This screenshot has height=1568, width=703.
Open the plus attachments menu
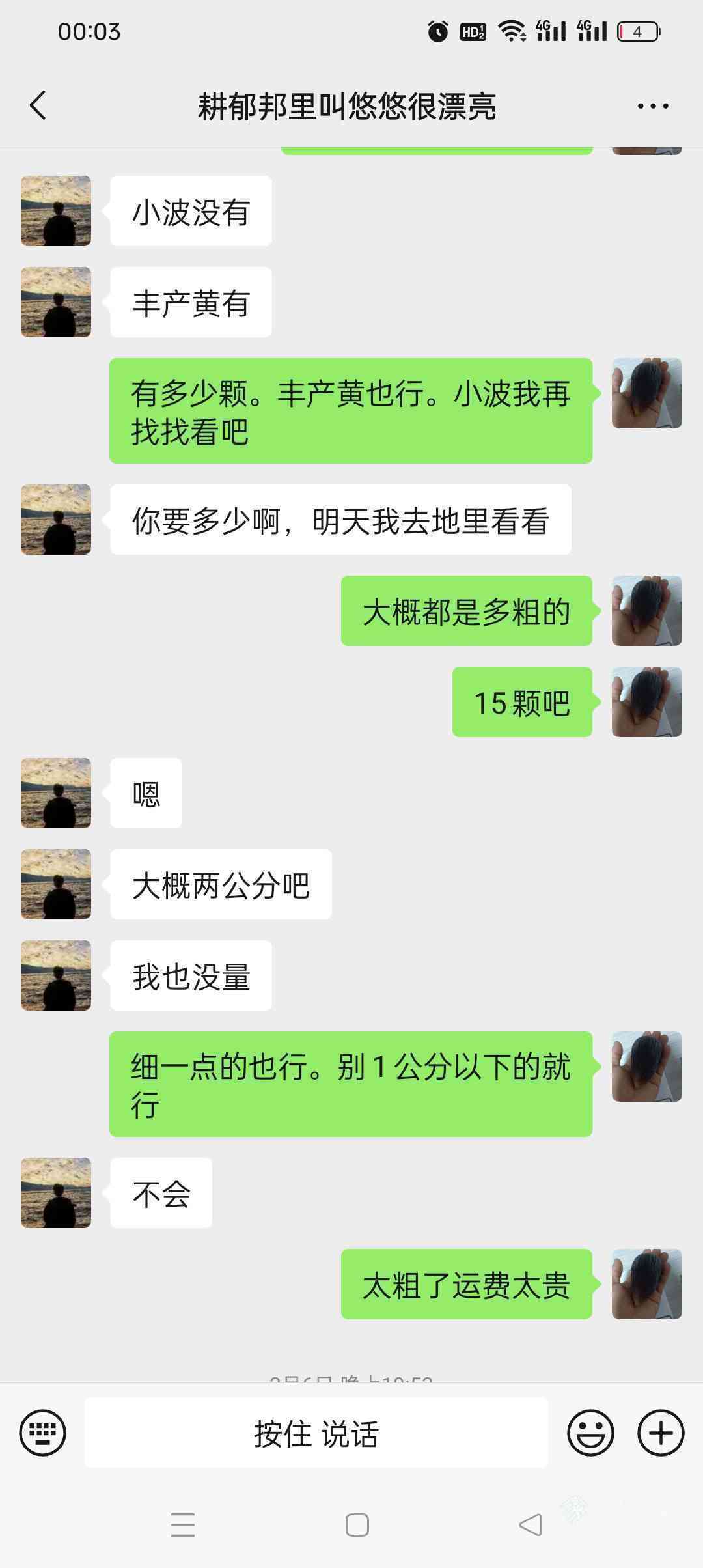pos(661,1433)
